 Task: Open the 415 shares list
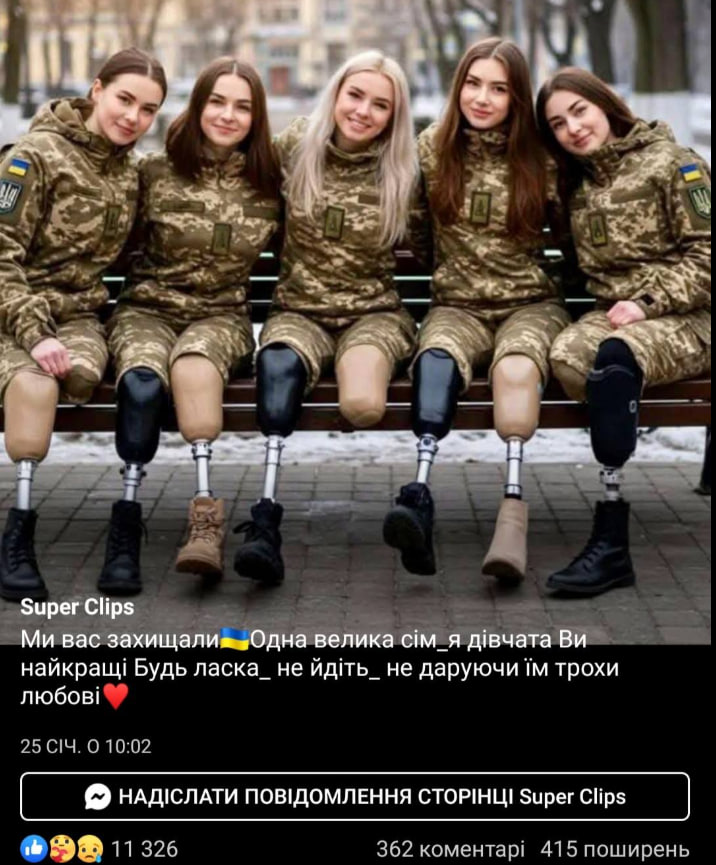click(615, 849)
